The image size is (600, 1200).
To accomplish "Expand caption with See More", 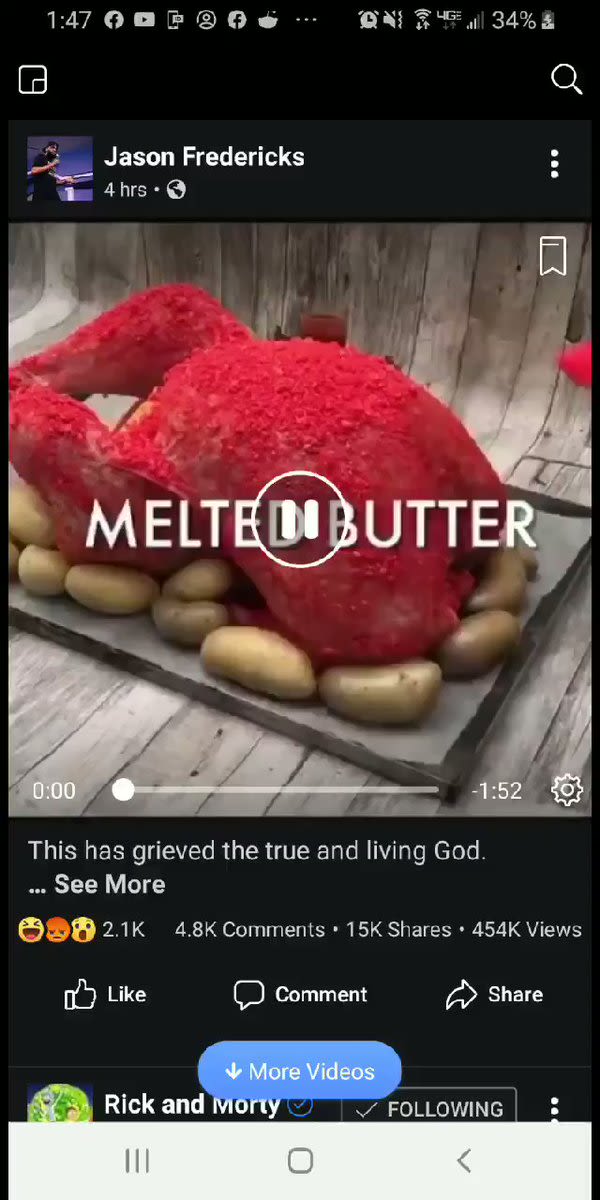I will 109,884.
